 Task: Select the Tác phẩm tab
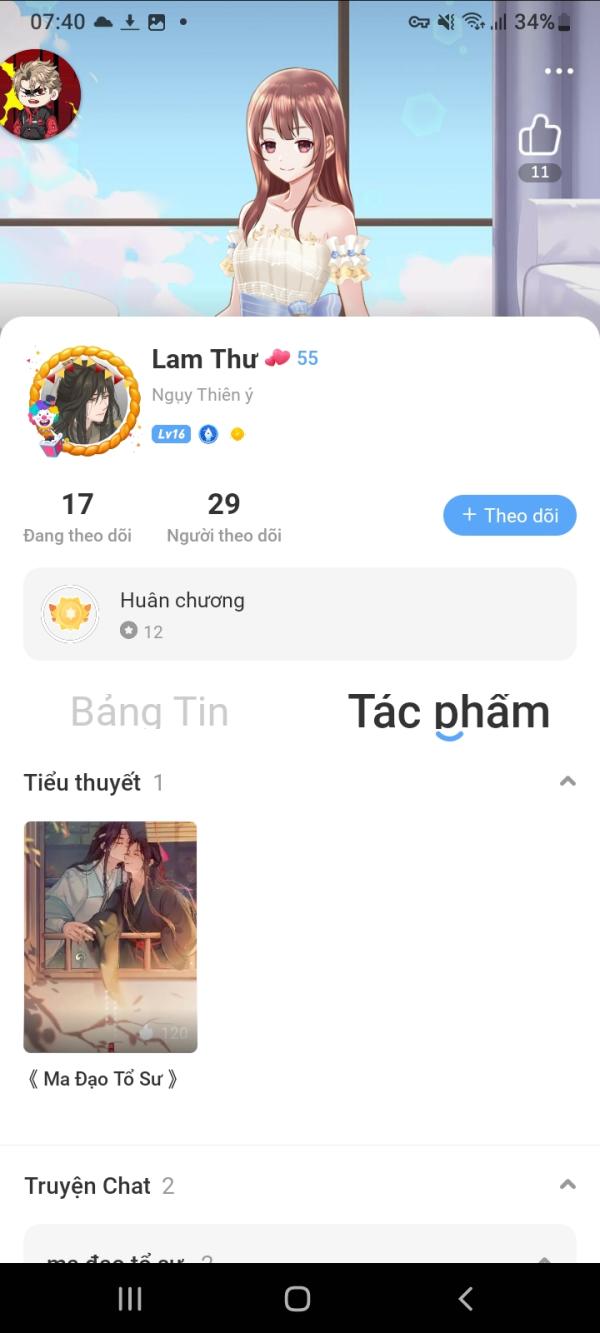[449, 711]
